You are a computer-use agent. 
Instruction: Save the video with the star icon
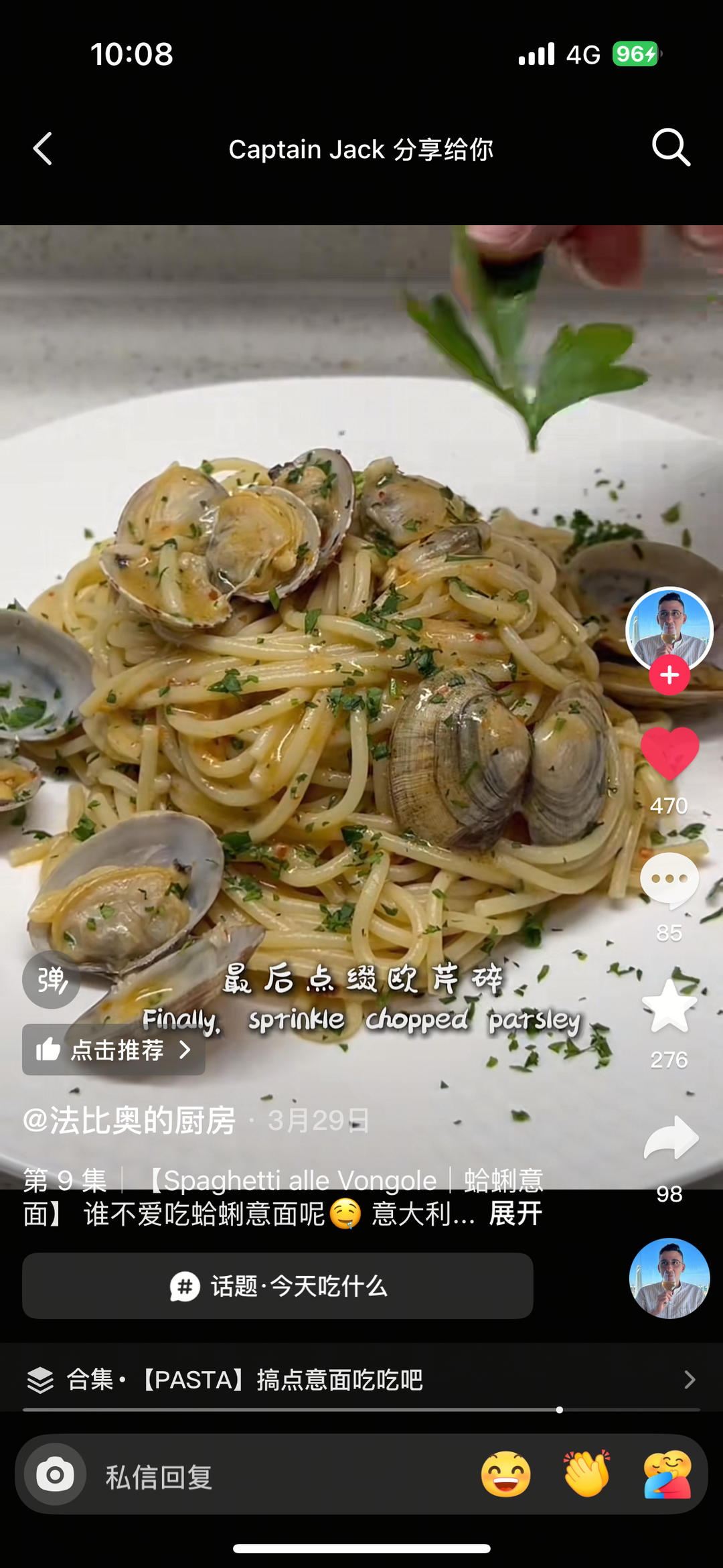coord(669,1007)
